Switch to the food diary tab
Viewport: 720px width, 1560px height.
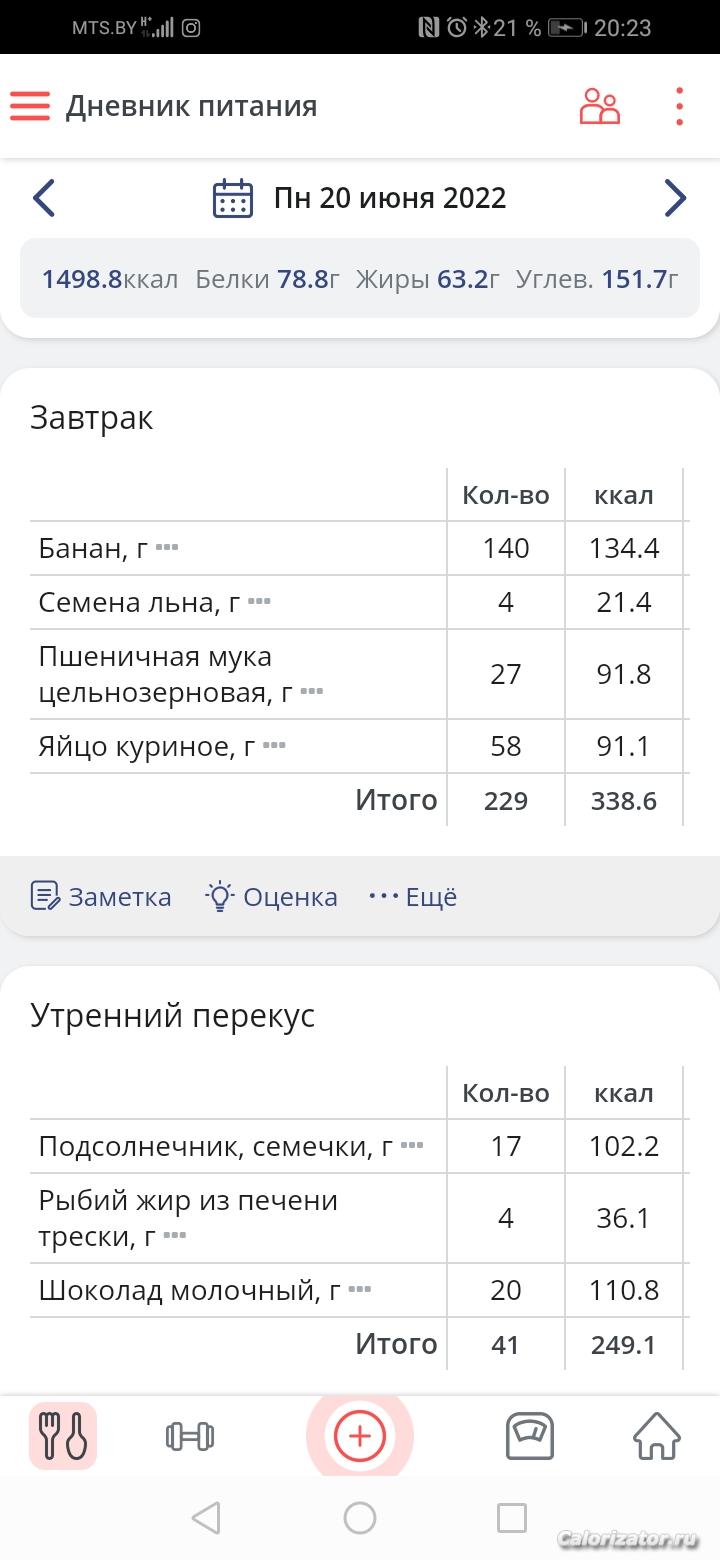coord(63,1436)
